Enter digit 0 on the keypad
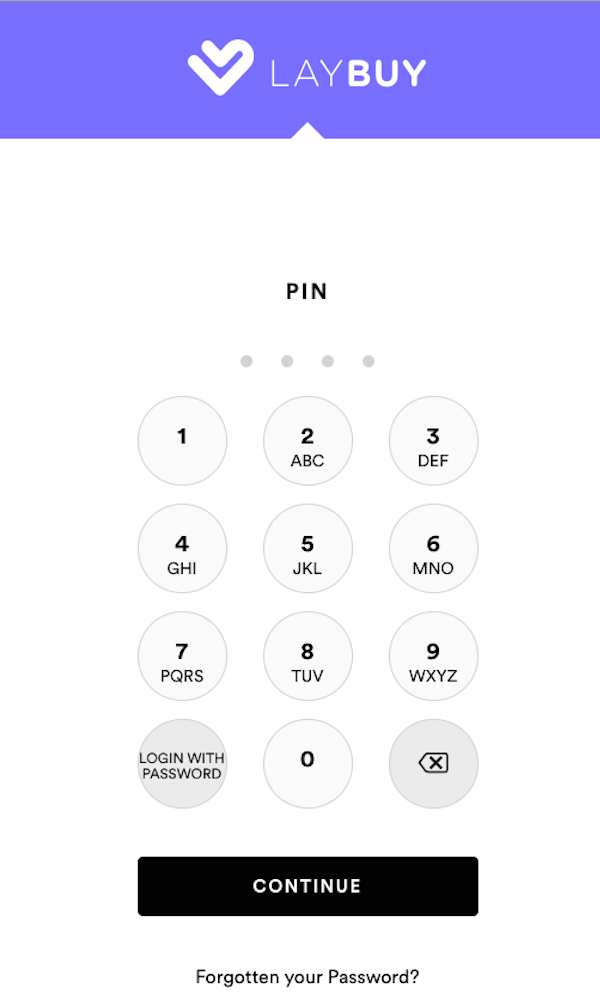The width and height of the screenshot is (600, 1000). 308,764
